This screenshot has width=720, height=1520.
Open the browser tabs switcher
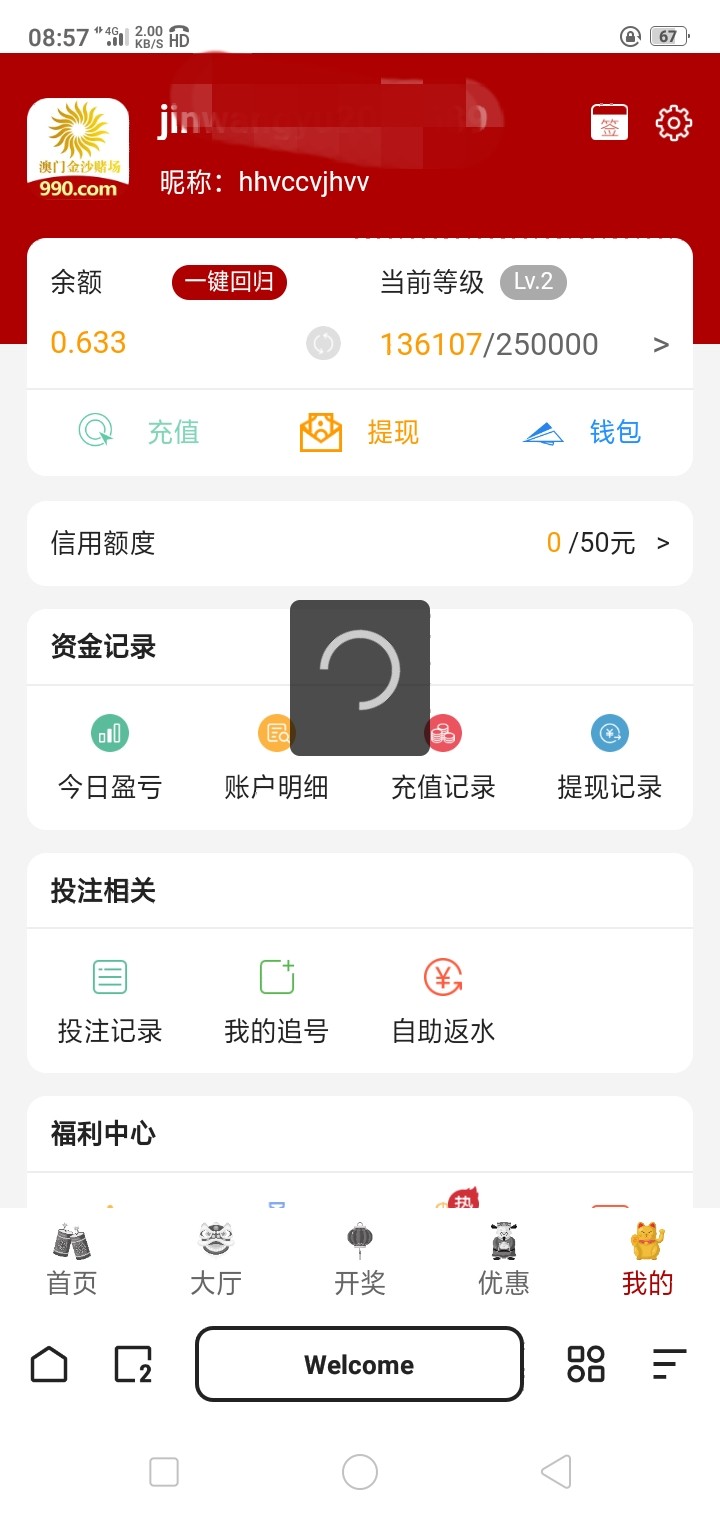[x=133, y=1364]
